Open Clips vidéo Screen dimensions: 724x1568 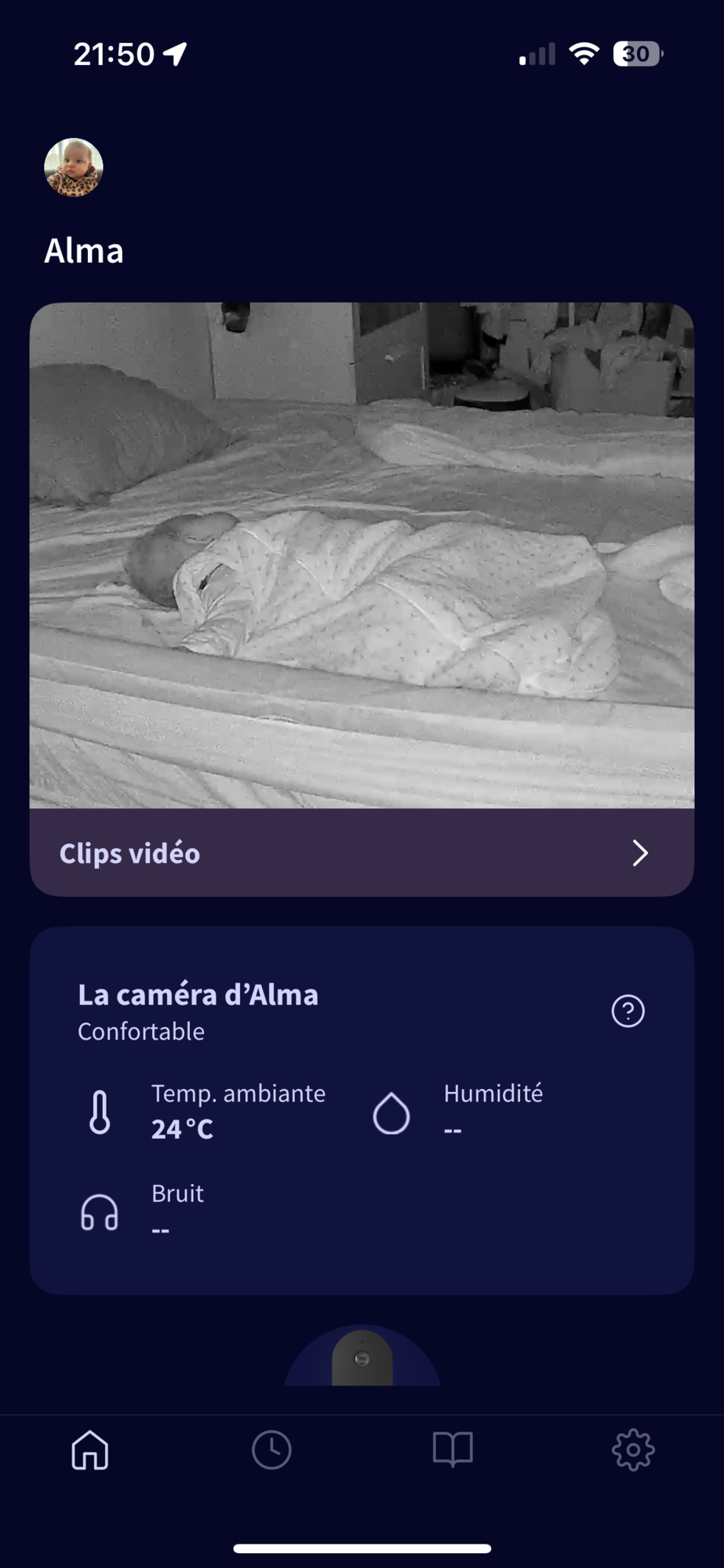362,853
